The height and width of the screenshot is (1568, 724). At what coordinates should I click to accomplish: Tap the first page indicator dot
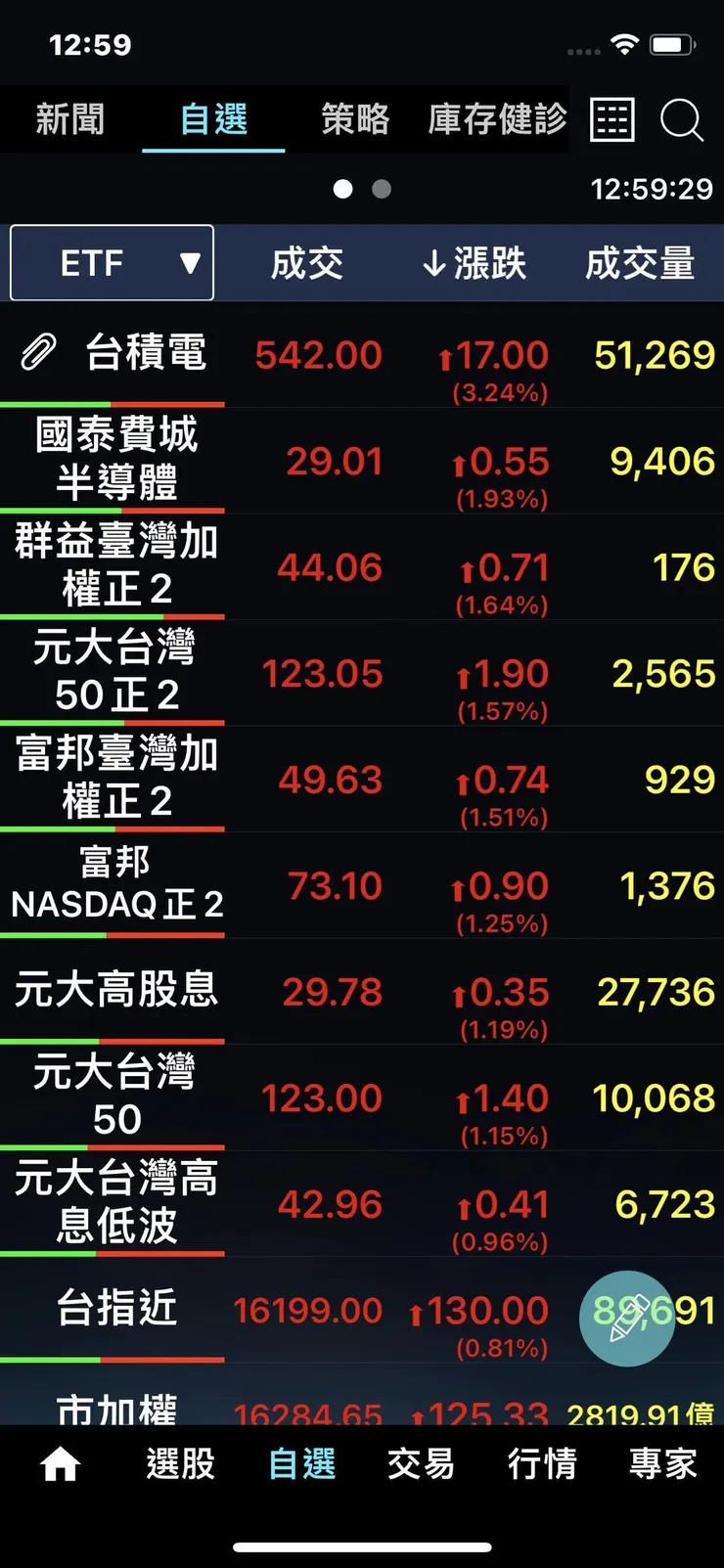point(343,190)
